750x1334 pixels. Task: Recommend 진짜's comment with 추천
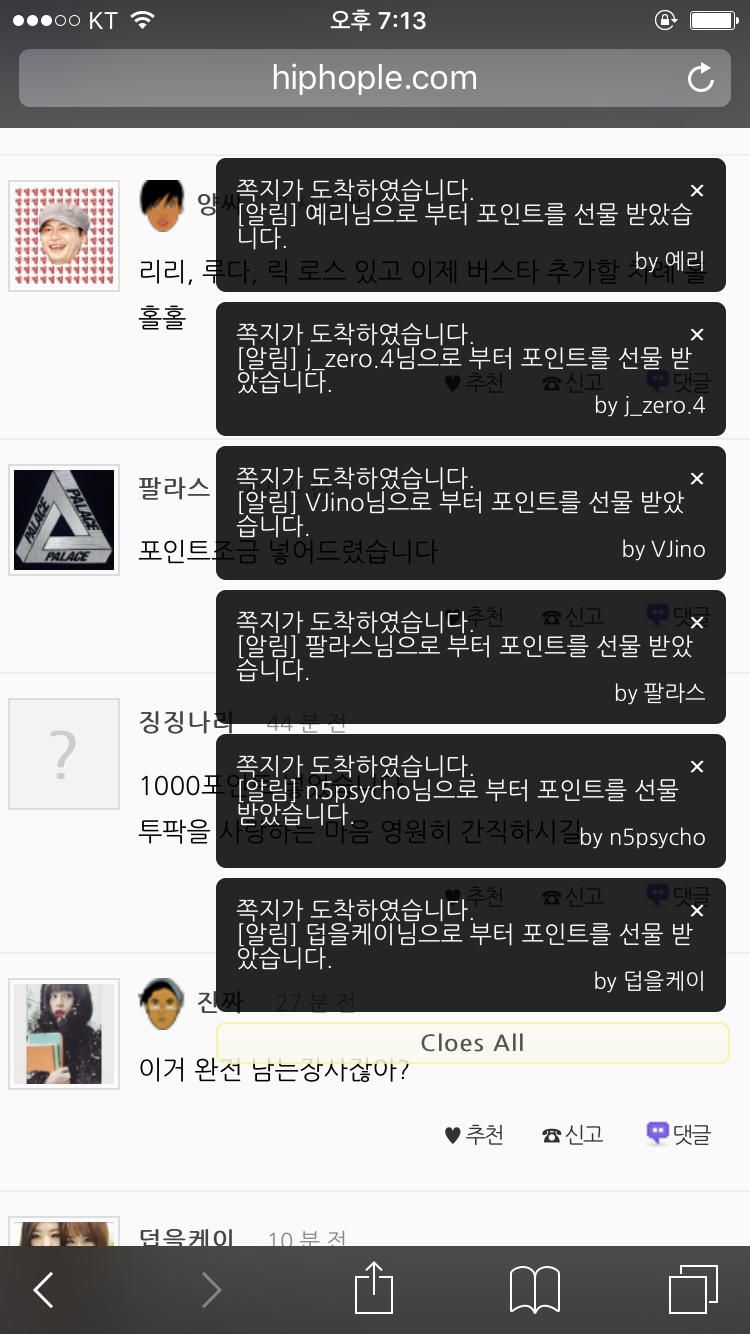474,1134
